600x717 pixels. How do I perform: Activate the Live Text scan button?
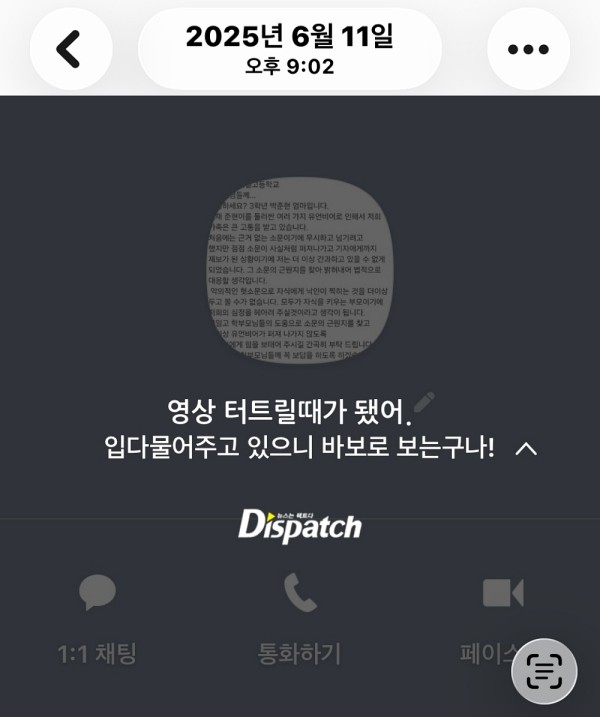point(544,671)
